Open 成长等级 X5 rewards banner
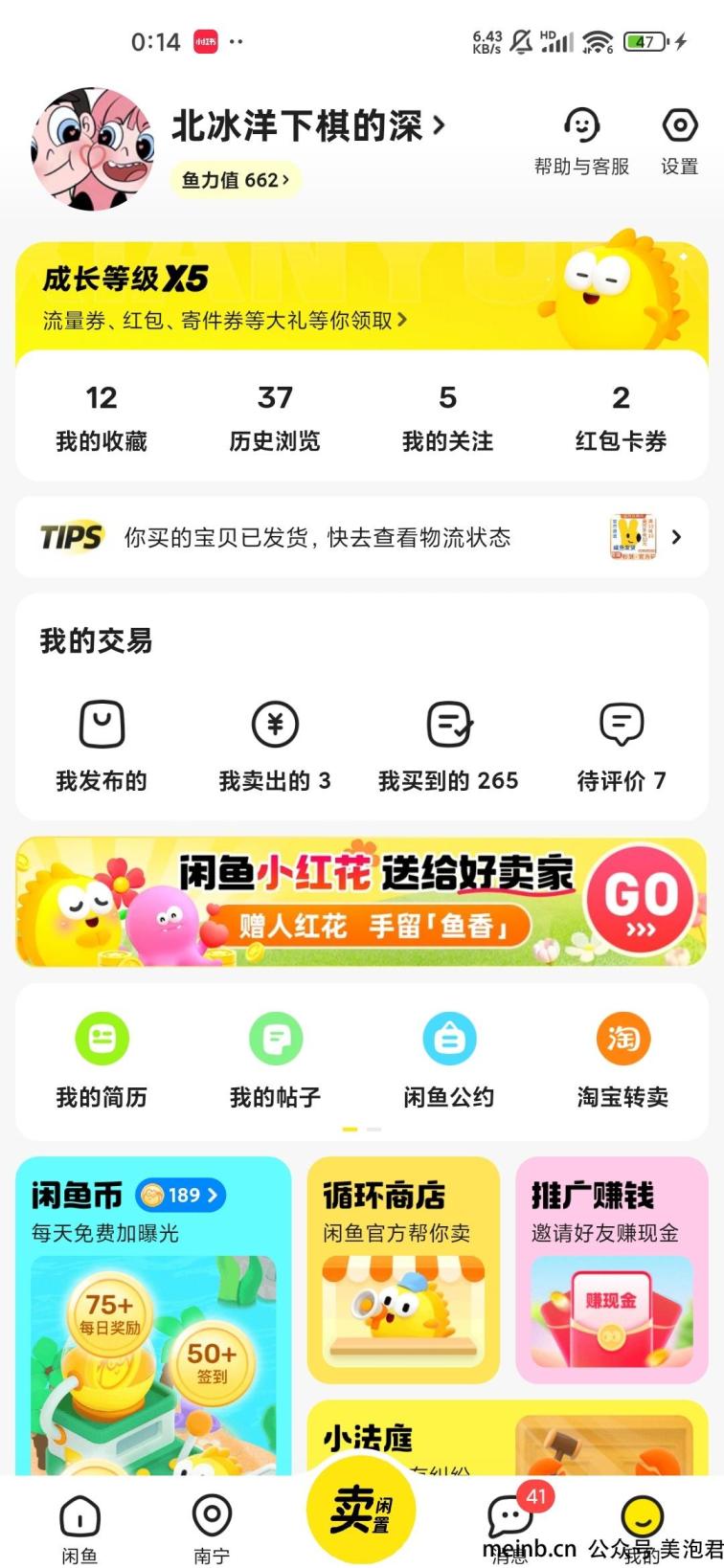The image size is (724, 1568). click(x=225, y=297)
